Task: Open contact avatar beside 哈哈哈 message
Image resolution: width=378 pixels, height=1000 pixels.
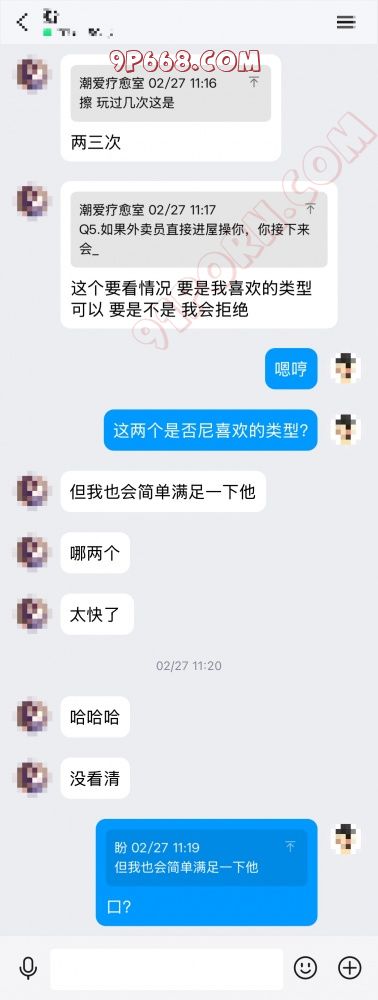Action: click(x=32, y=716)
